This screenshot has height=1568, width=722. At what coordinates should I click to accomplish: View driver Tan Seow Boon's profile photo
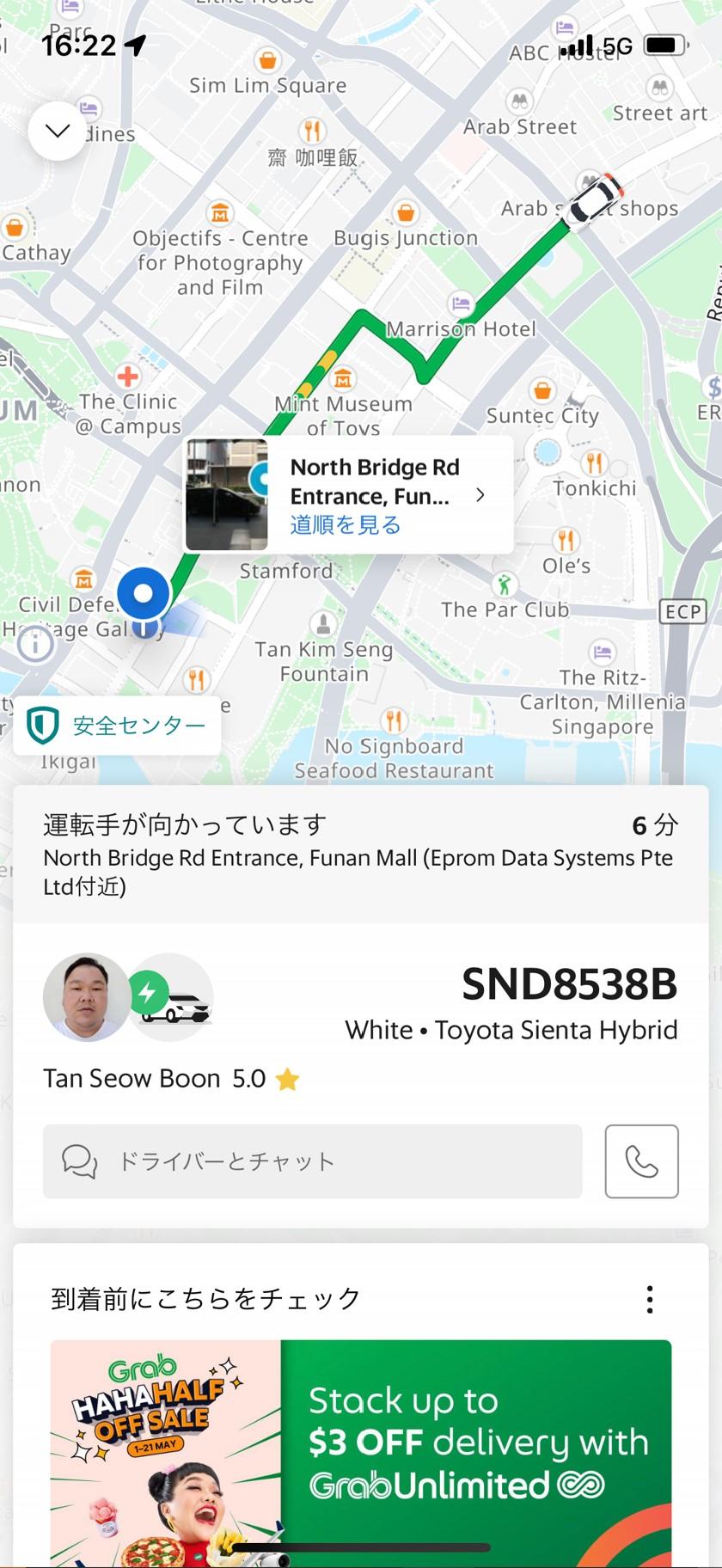pyautogui.click(x=86, y=996)
